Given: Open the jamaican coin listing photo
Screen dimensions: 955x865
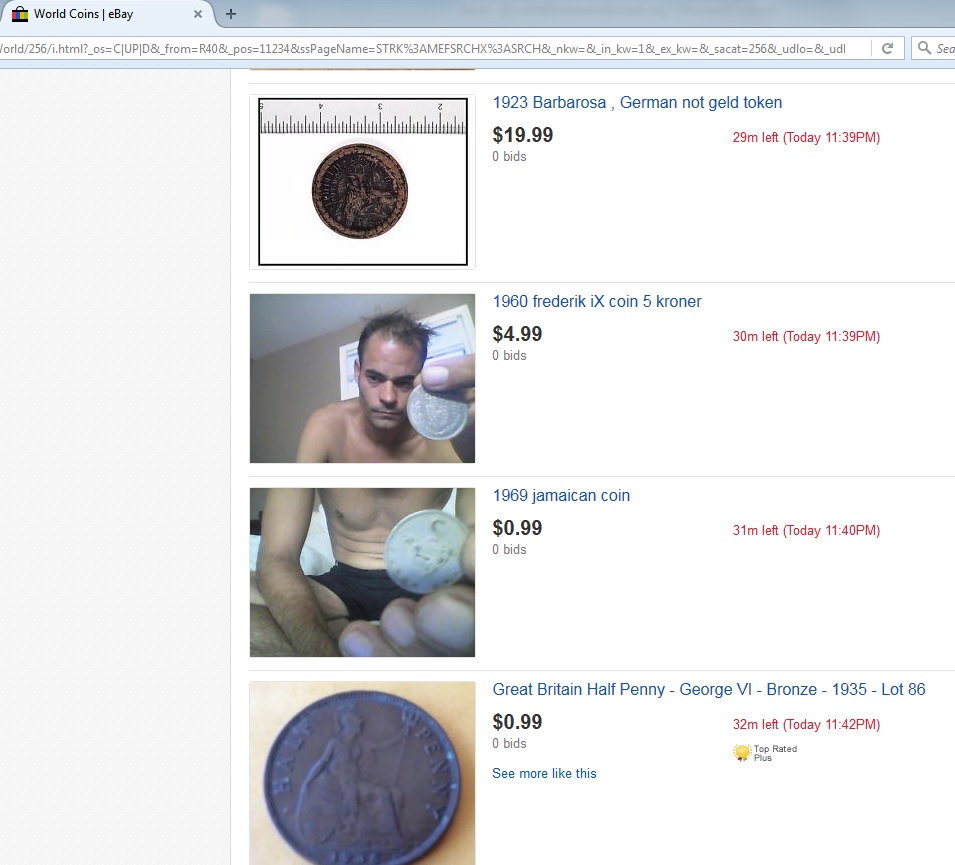Looking at the screenshot, I should coord(362,572).
